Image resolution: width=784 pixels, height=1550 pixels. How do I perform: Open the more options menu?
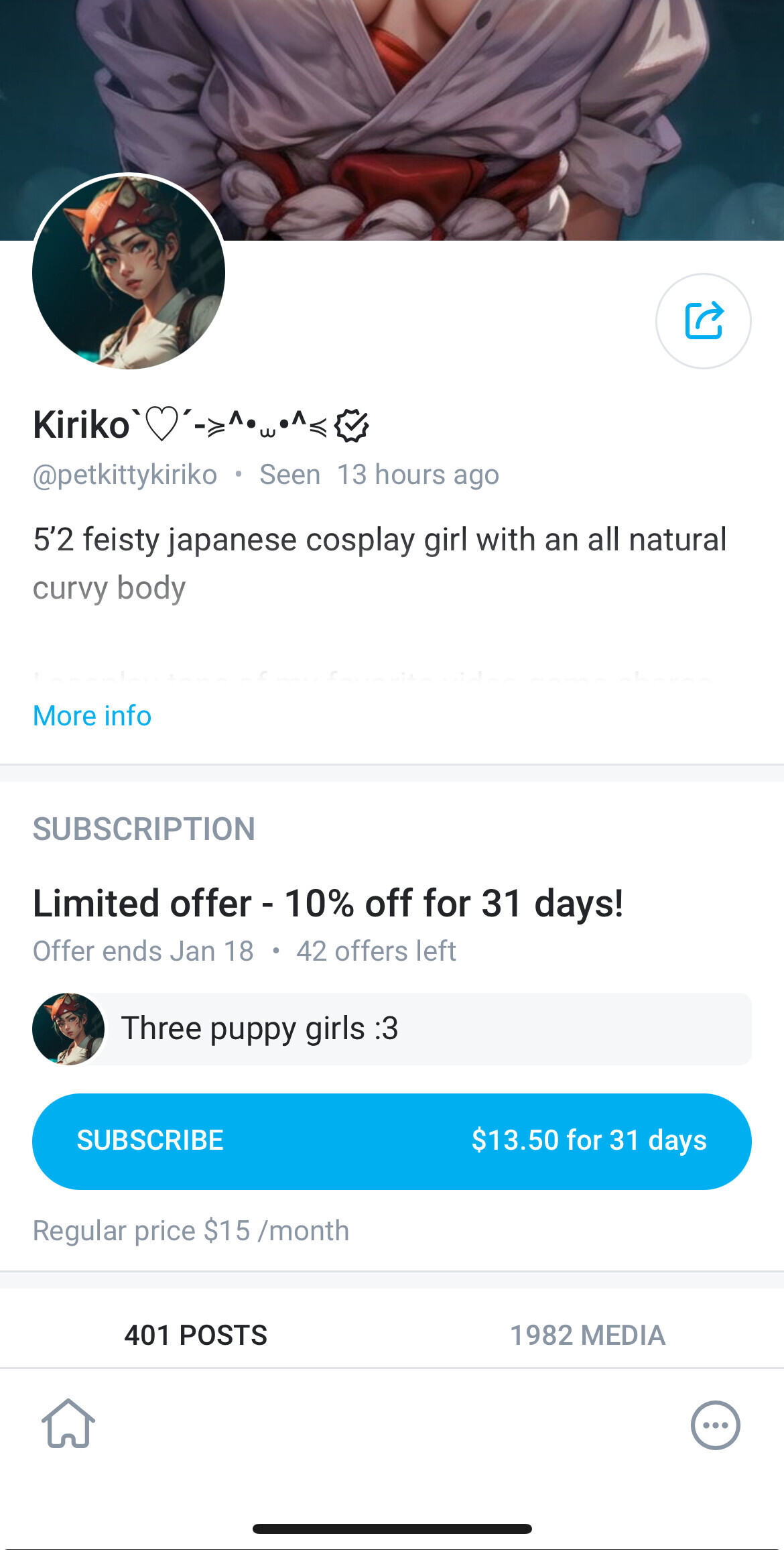pyautogui.click(x=715, y=1425)
